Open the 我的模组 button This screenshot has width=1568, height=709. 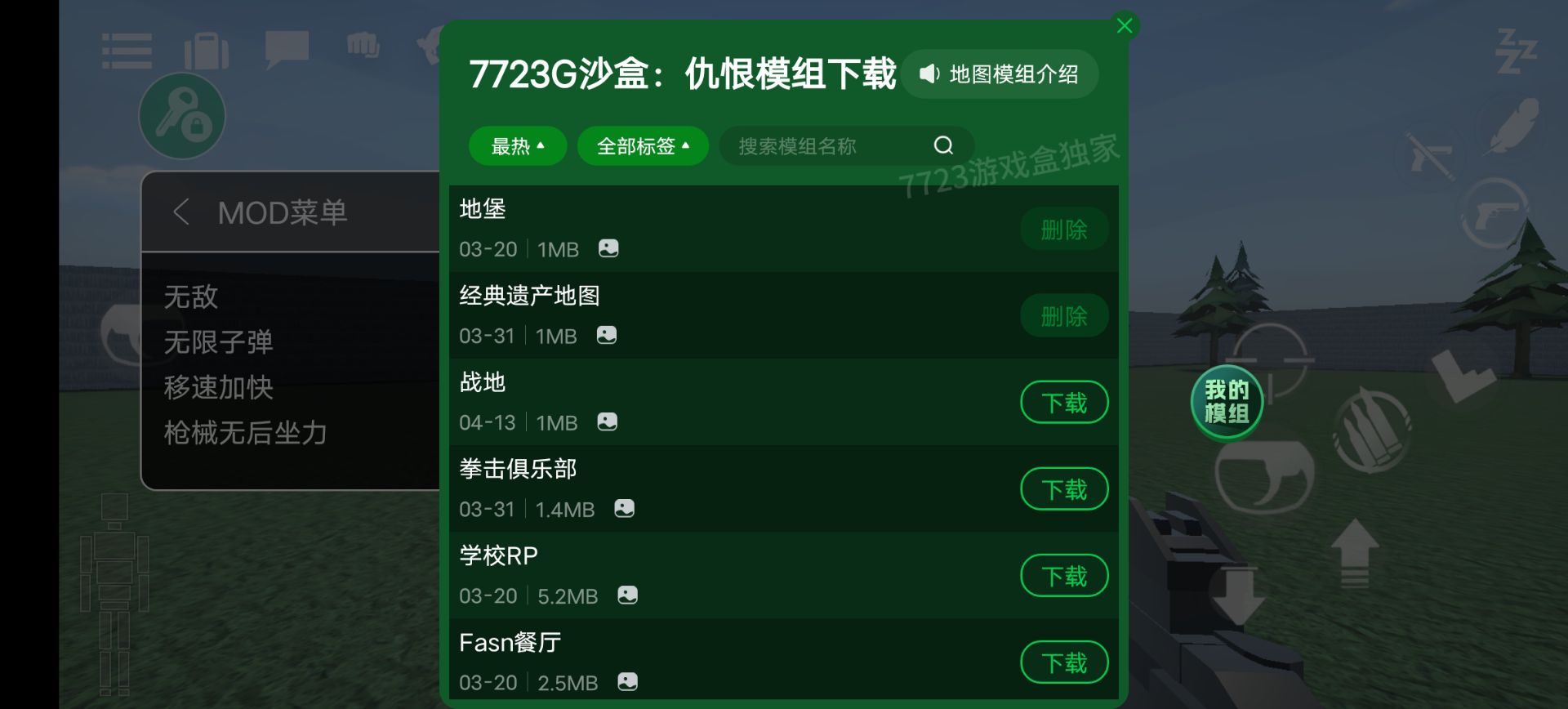[x=1226, y=402]
